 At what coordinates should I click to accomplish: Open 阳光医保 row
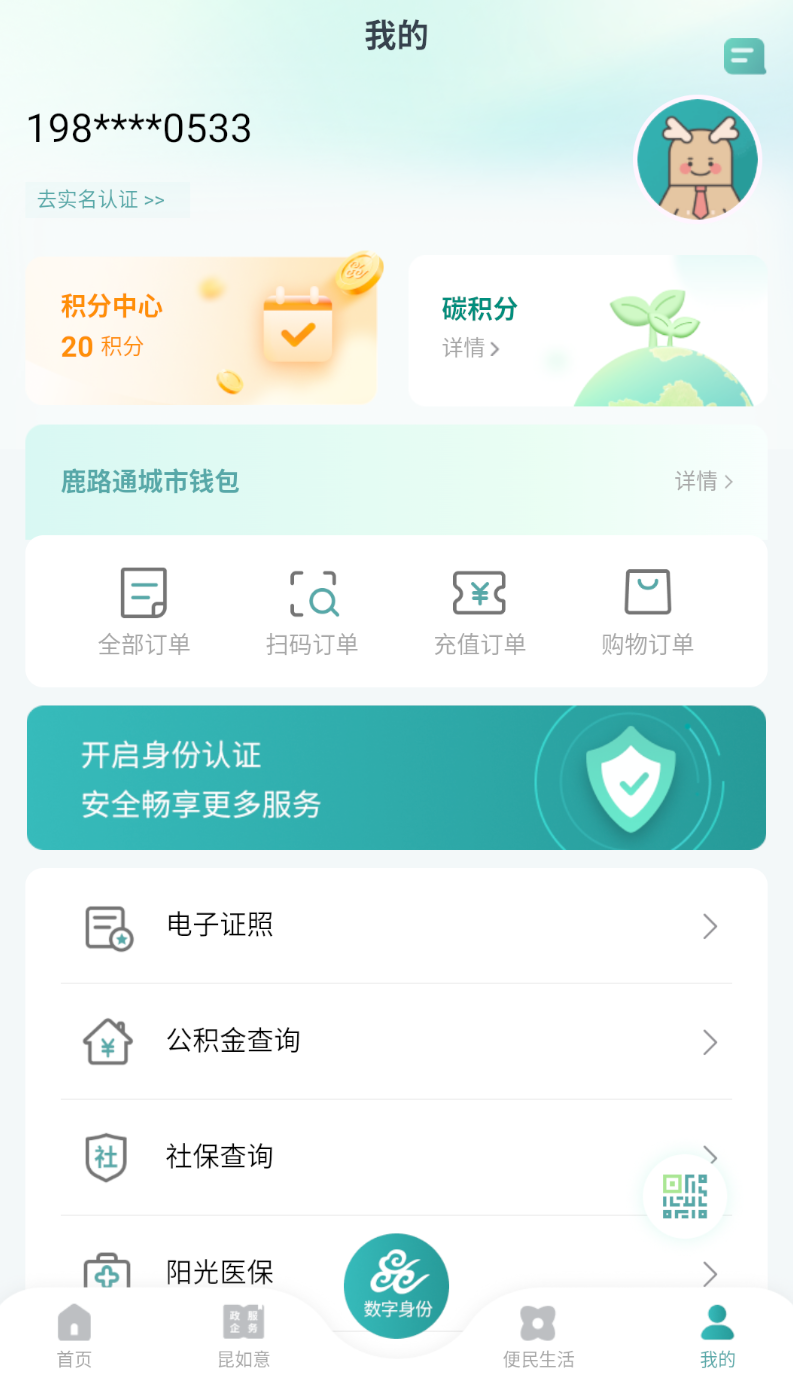click(x=220, y=1270)
